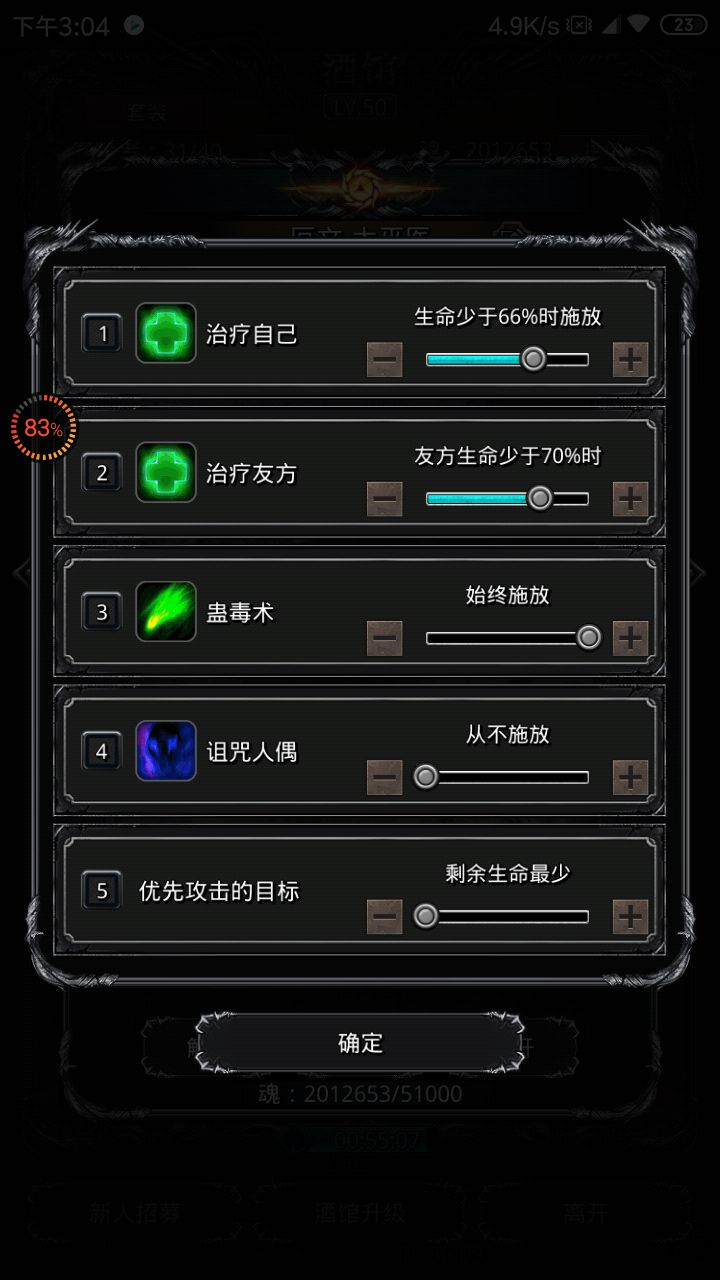720x1280 pixels.
Task: Tap plus for 优先攻击的目标
Action: click(x=630, y=916)
